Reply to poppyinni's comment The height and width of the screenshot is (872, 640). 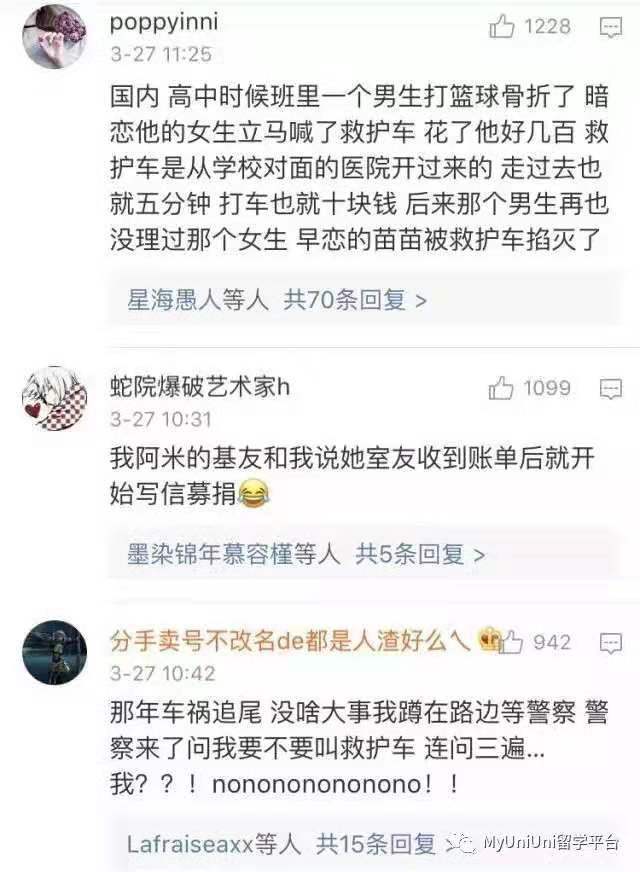click(x=611, y=27)
